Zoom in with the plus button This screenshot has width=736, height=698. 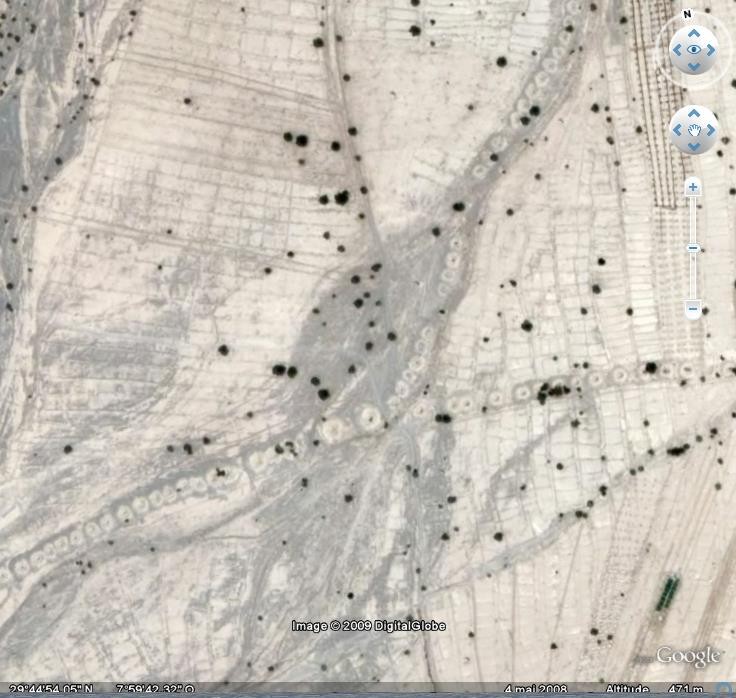coord(693,188)
